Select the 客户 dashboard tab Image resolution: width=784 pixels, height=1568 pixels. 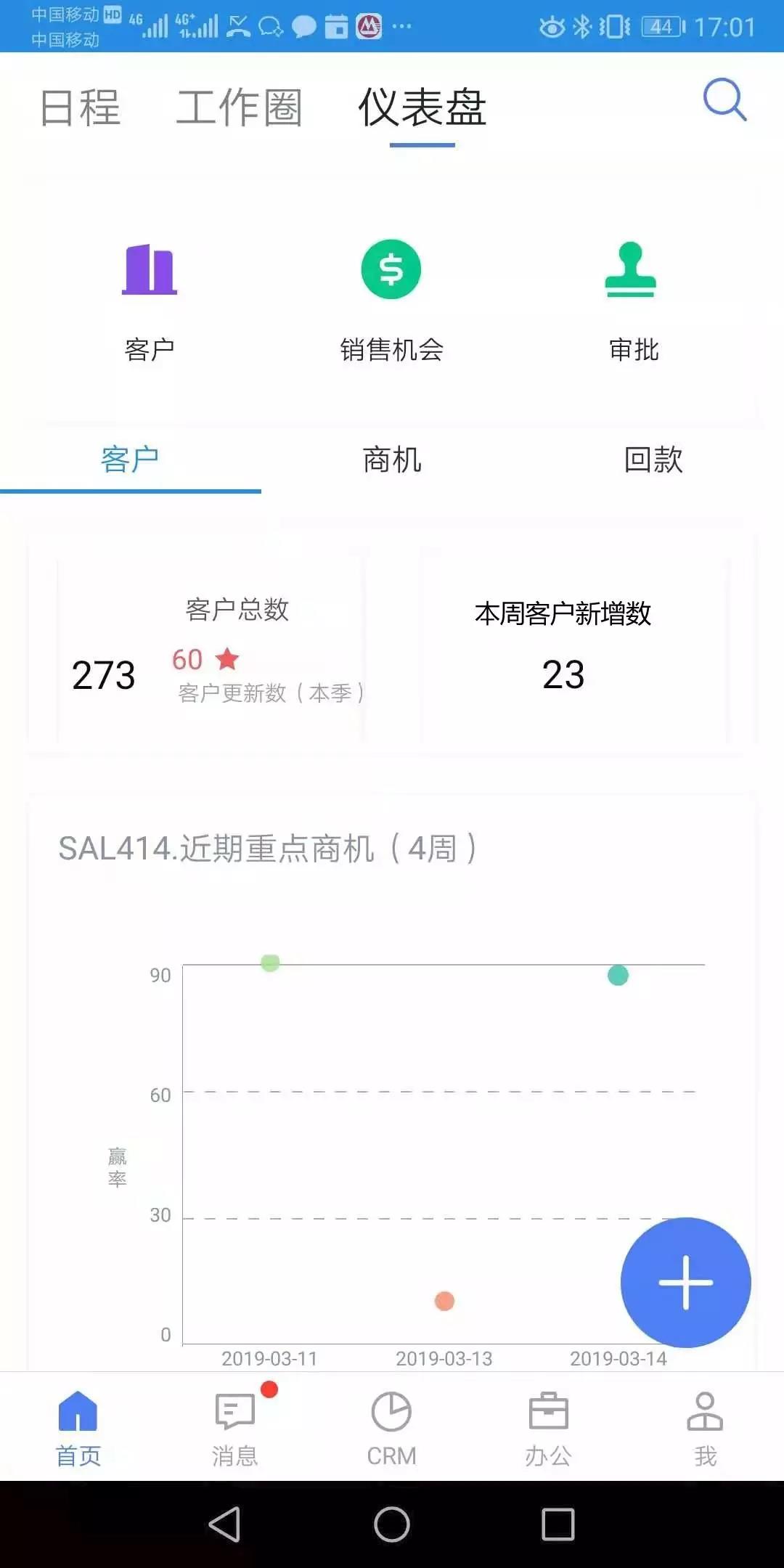(131, 460)
